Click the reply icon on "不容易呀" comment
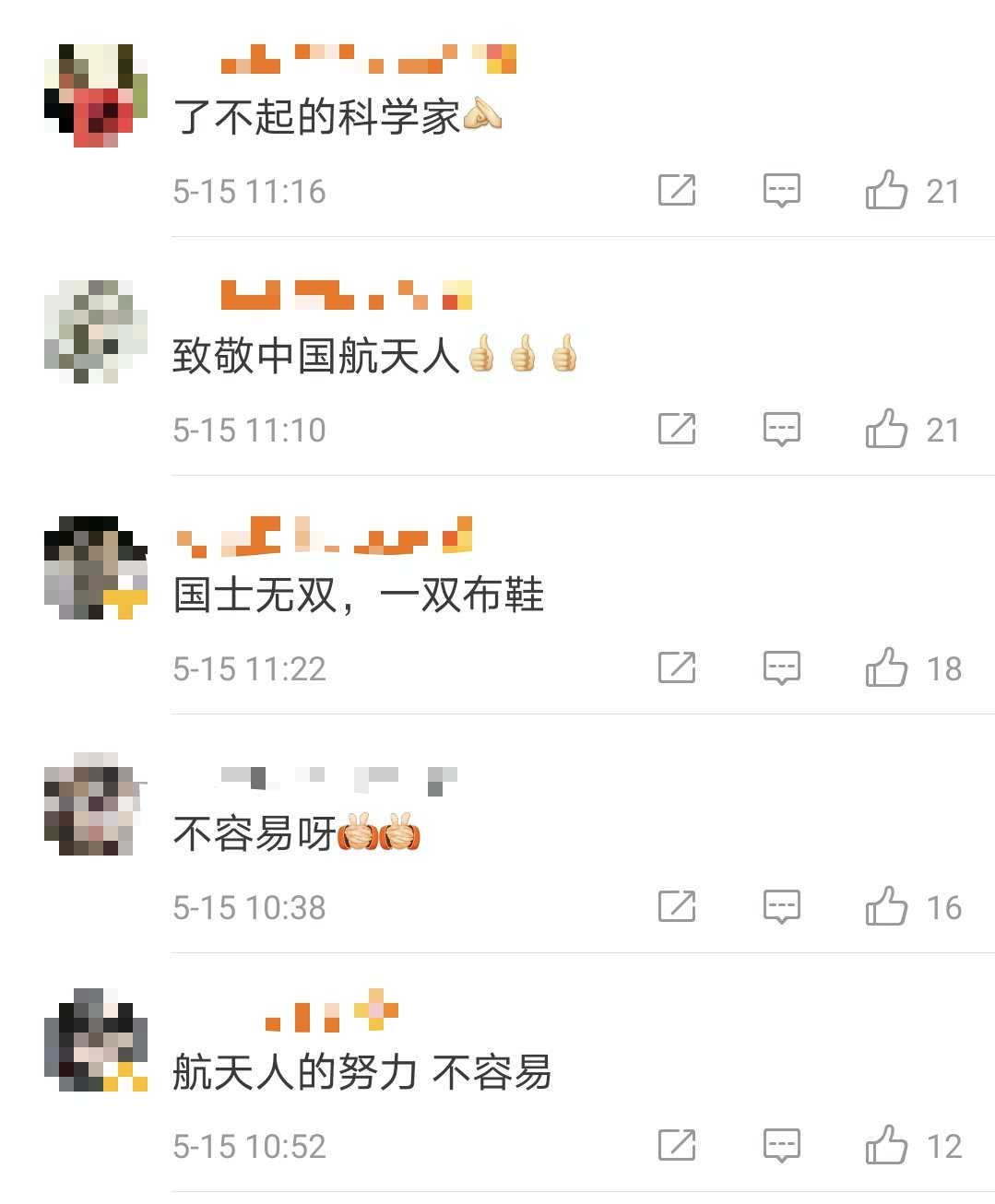995x1204 pixels. pos(779,906)
